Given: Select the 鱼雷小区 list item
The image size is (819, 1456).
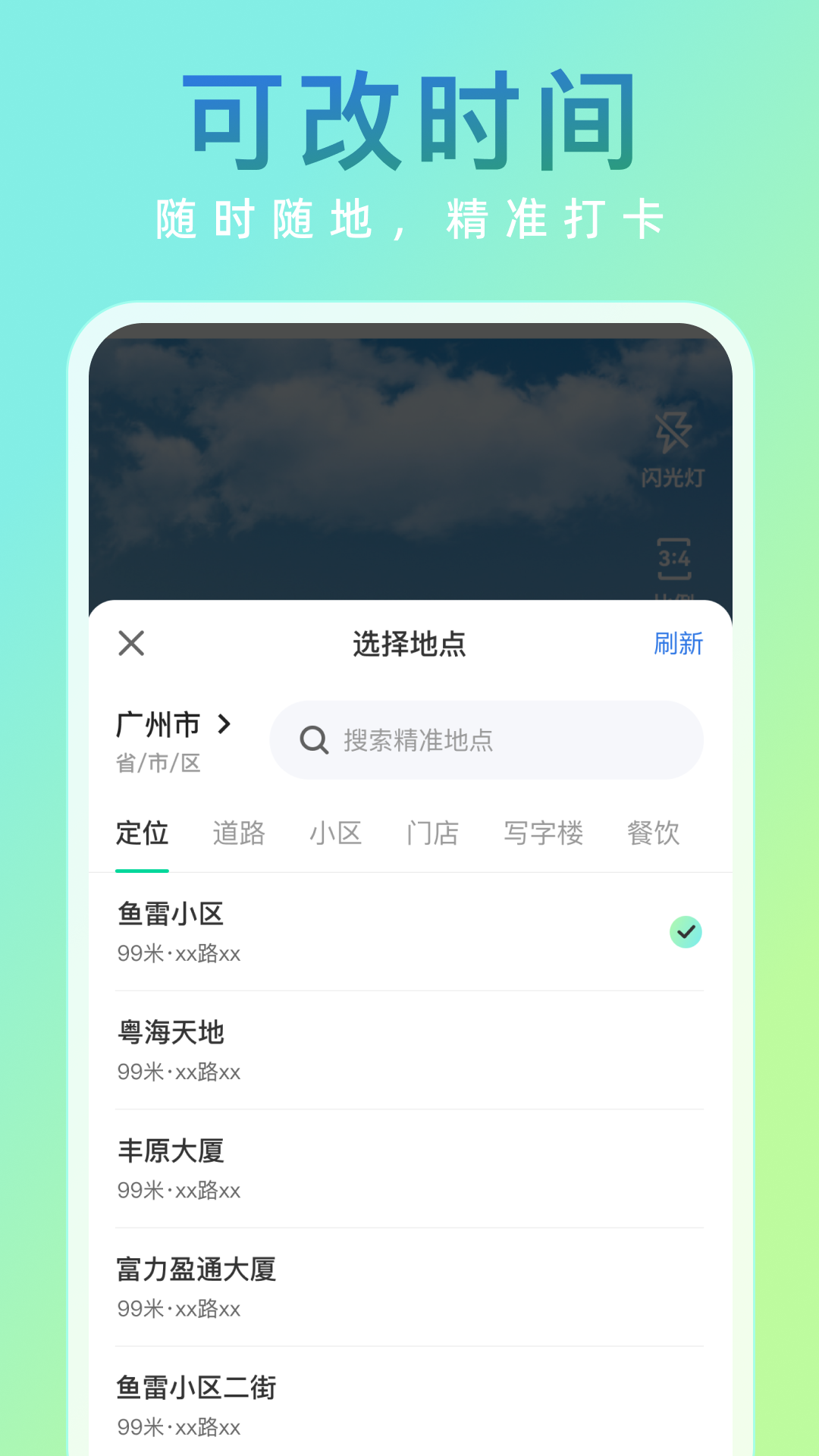Looking at the screenshot, I should tap(303, 933).
